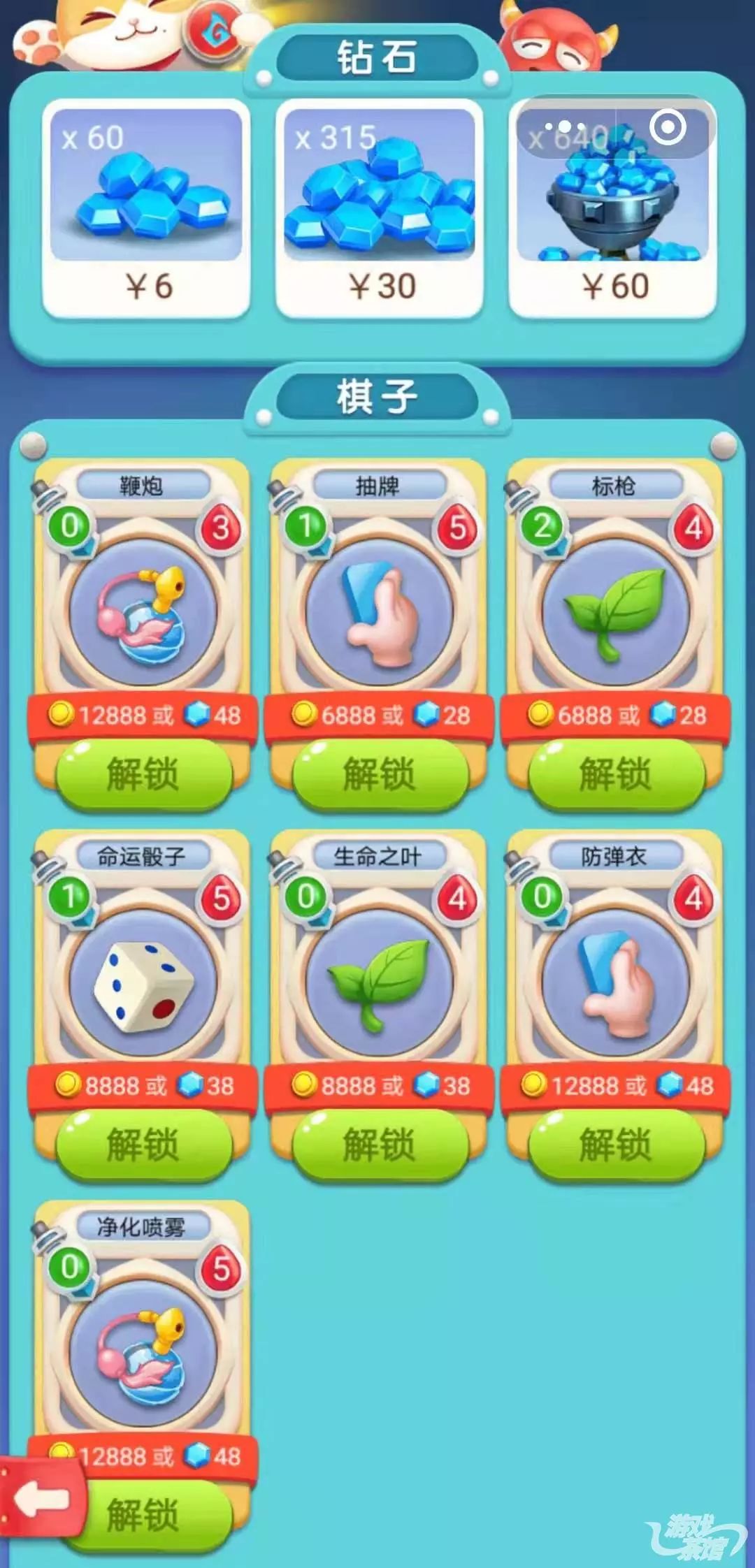Click the capture circle icon top right
The width and height of the screenshot is (755, 1568).
click(668, 126)
